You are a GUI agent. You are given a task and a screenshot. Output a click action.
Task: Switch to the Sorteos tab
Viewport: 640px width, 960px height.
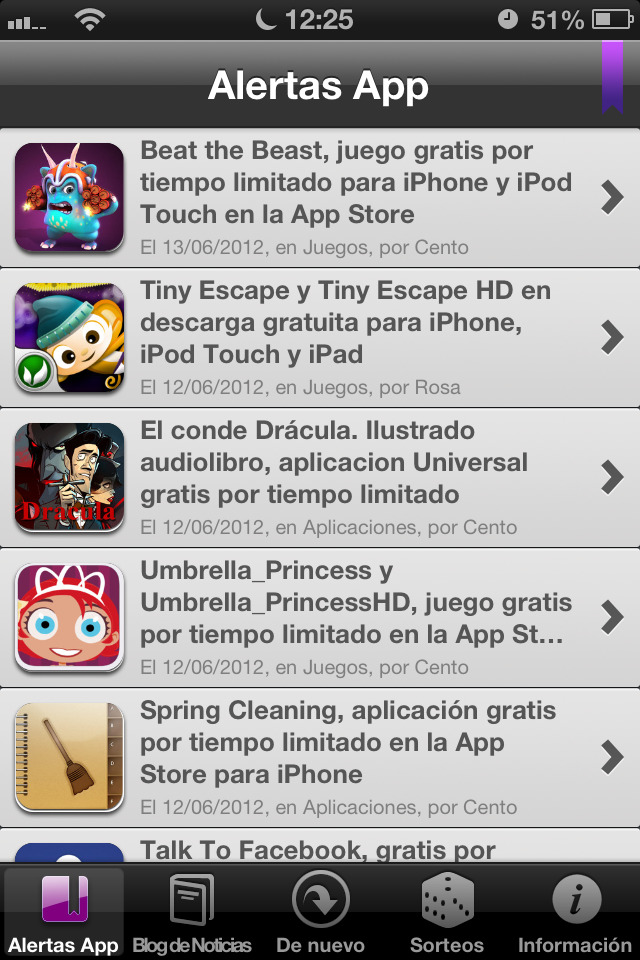coord(447,912)
